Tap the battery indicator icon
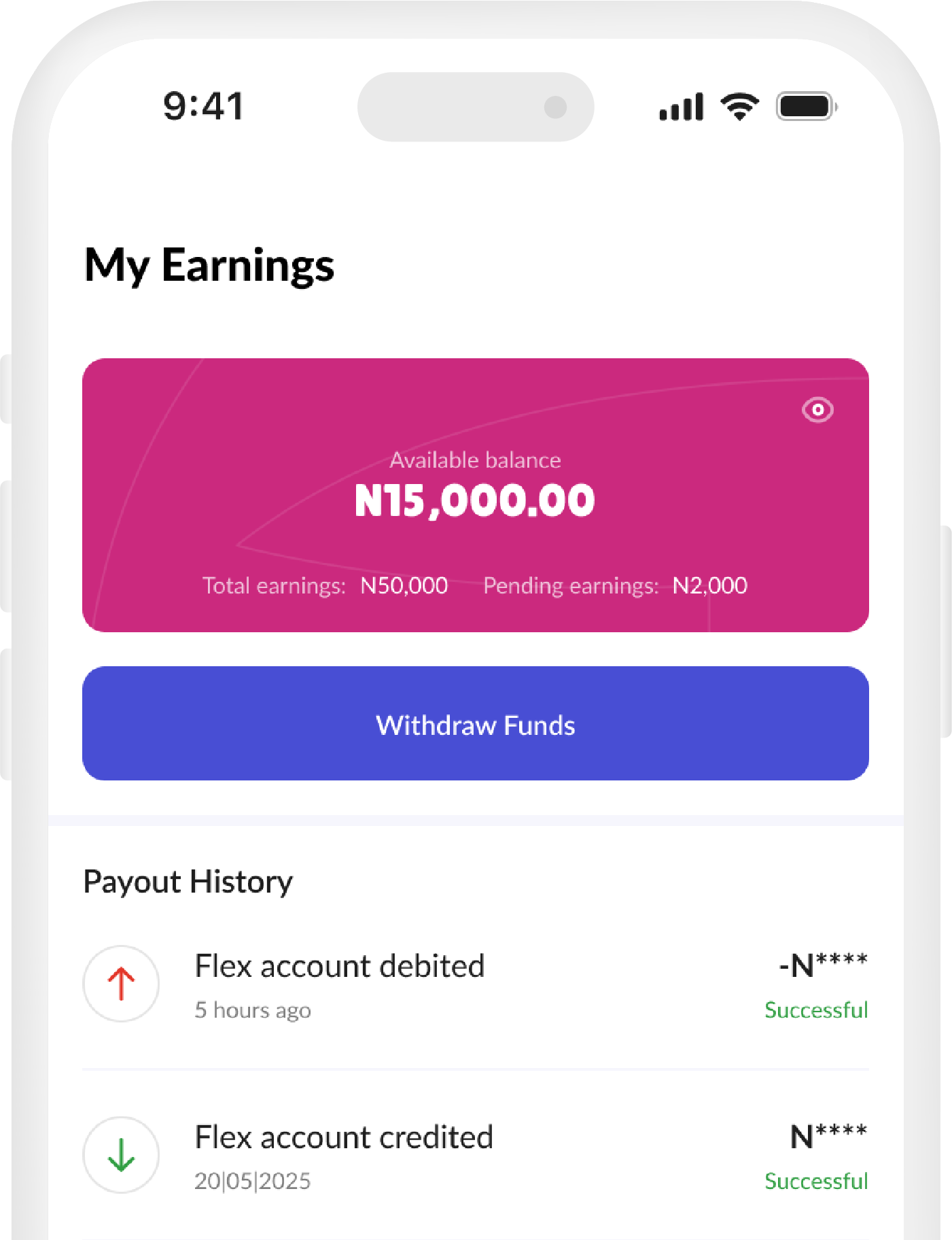This screenshot has width=952, height=1240. tap(806, 106)
